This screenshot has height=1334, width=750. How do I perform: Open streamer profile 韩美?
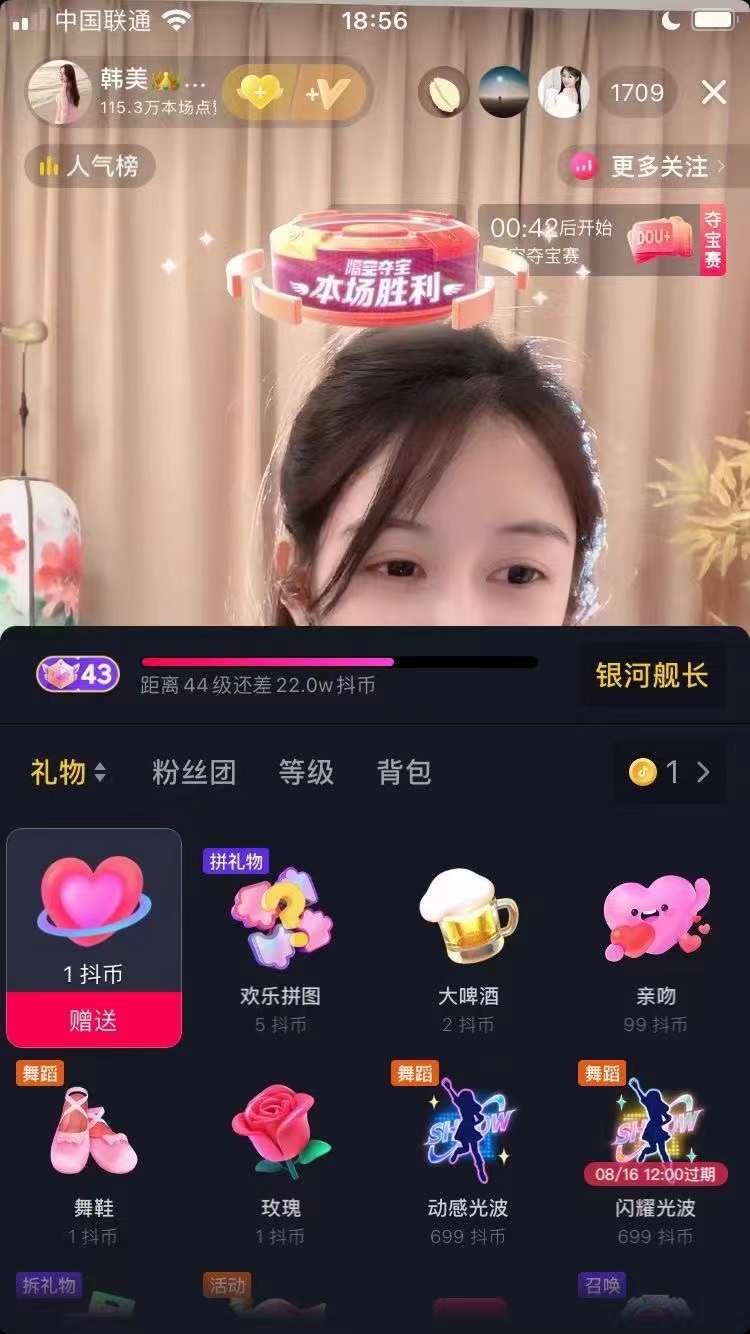point(120,92)
